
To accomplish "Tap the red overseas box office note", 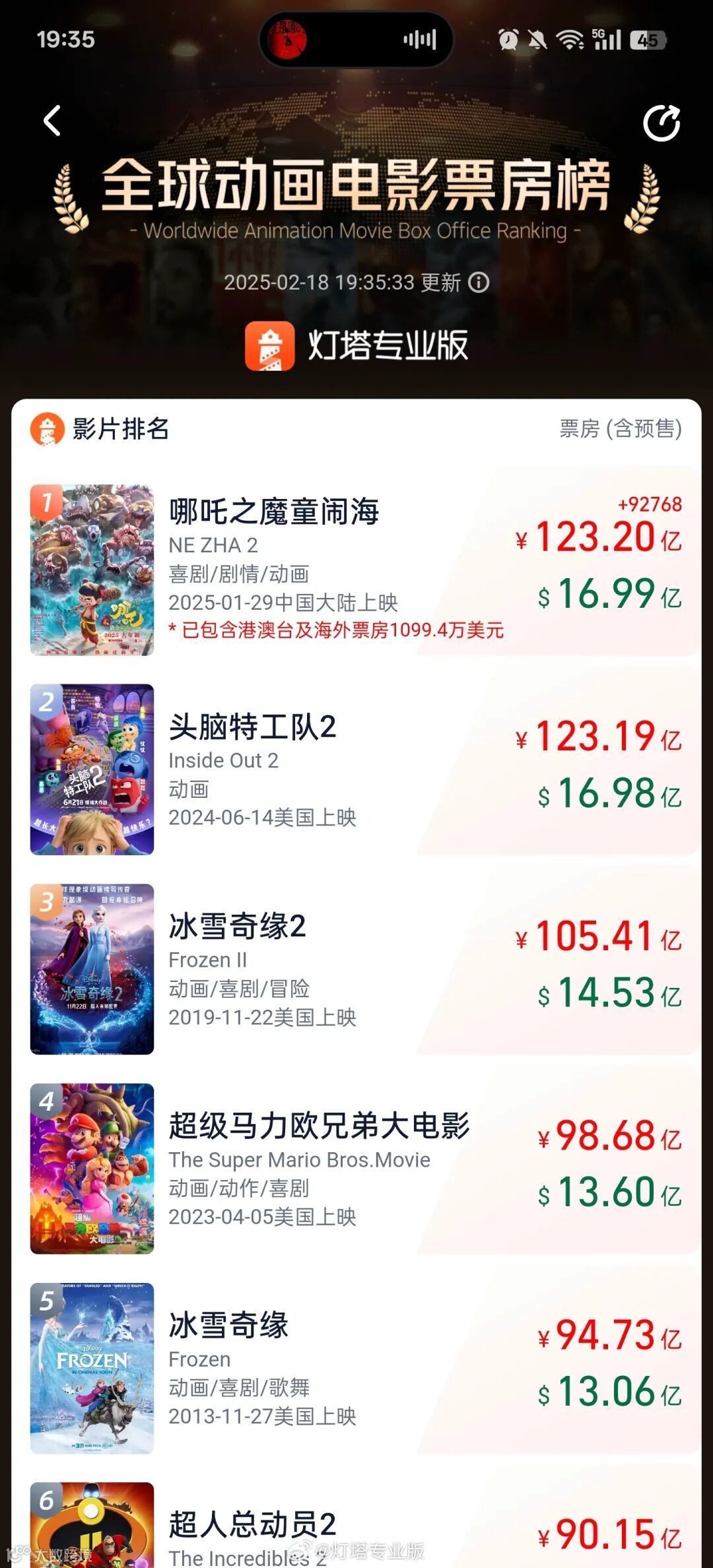I will [x=337, y=632].
